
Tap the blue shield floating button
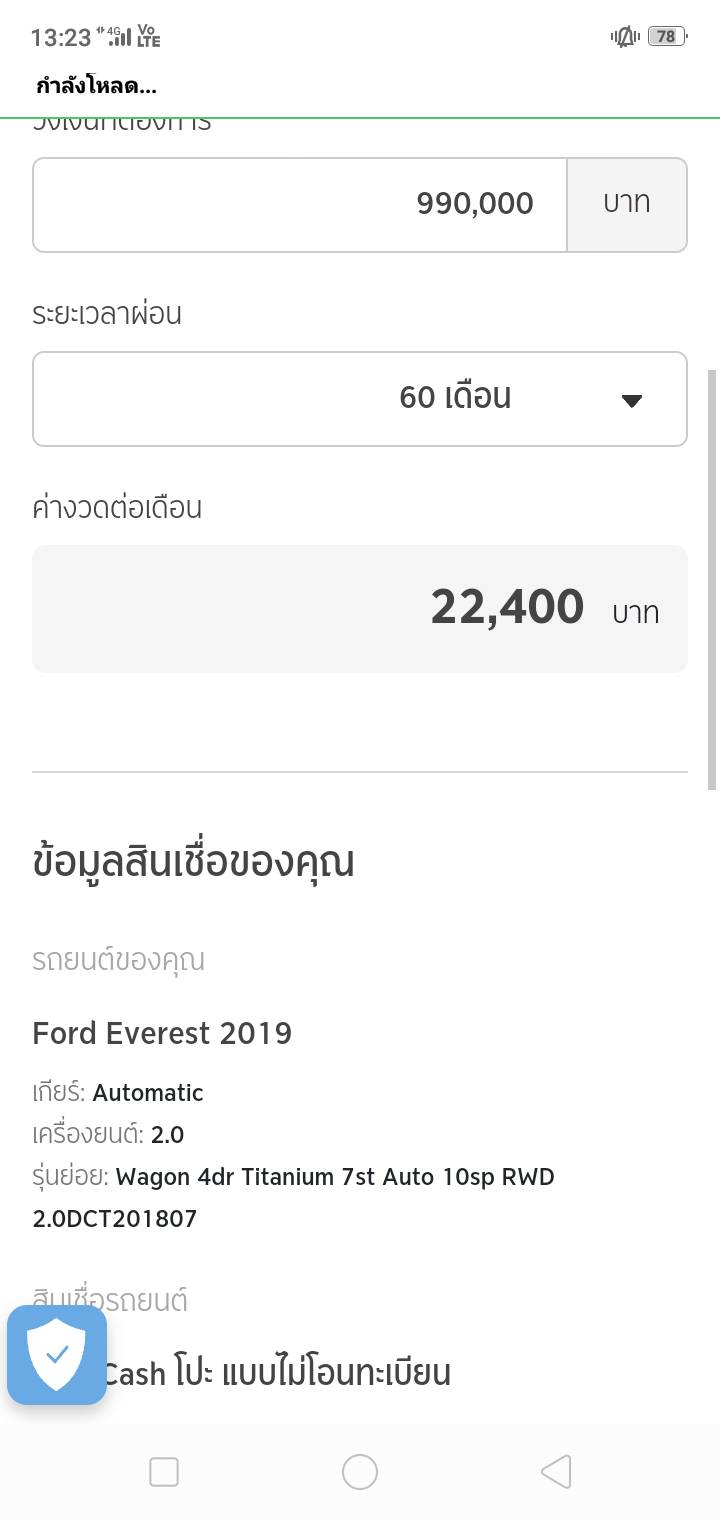57,1355
